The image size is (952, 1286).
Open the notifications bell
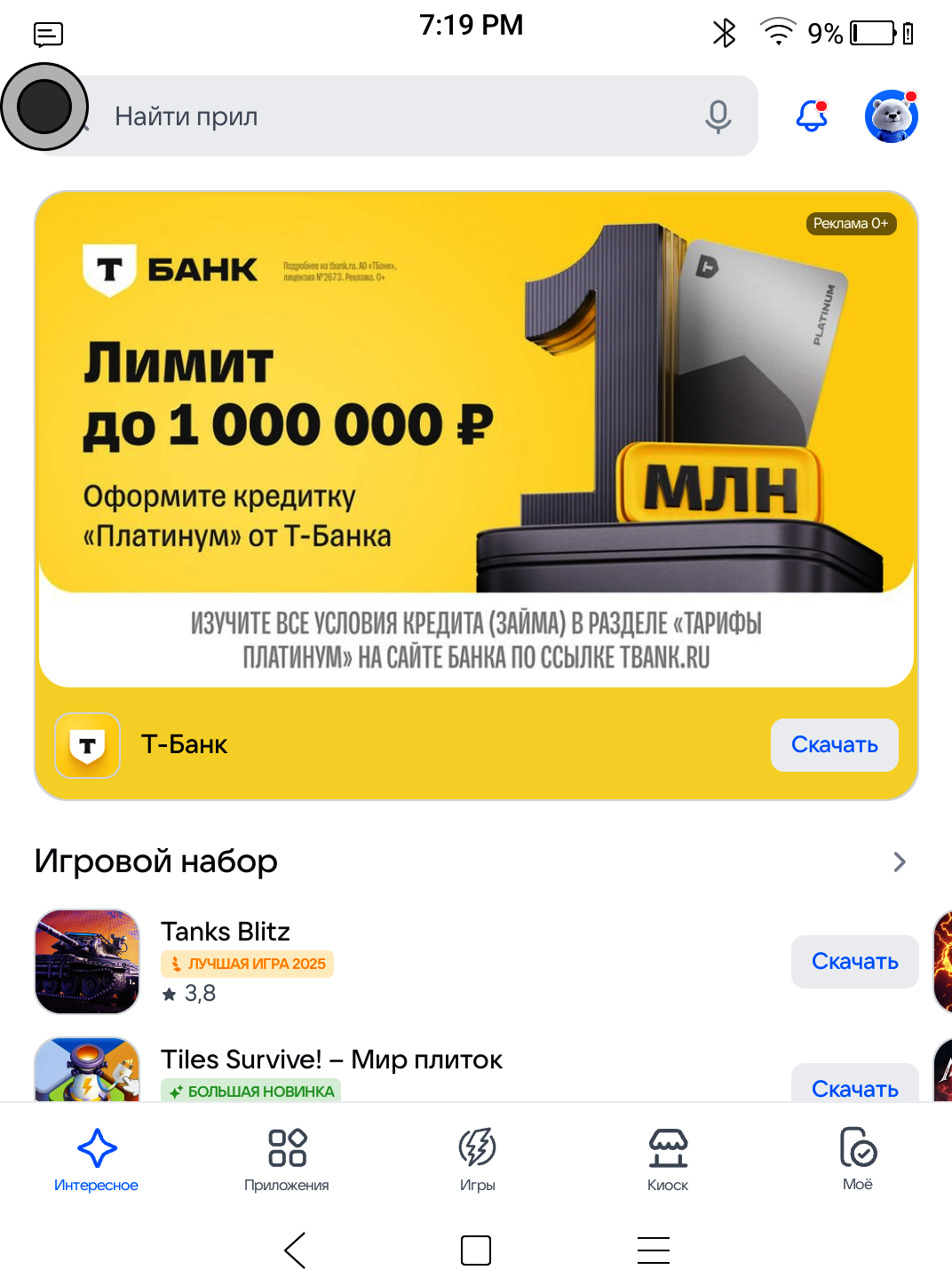(812, 116)
